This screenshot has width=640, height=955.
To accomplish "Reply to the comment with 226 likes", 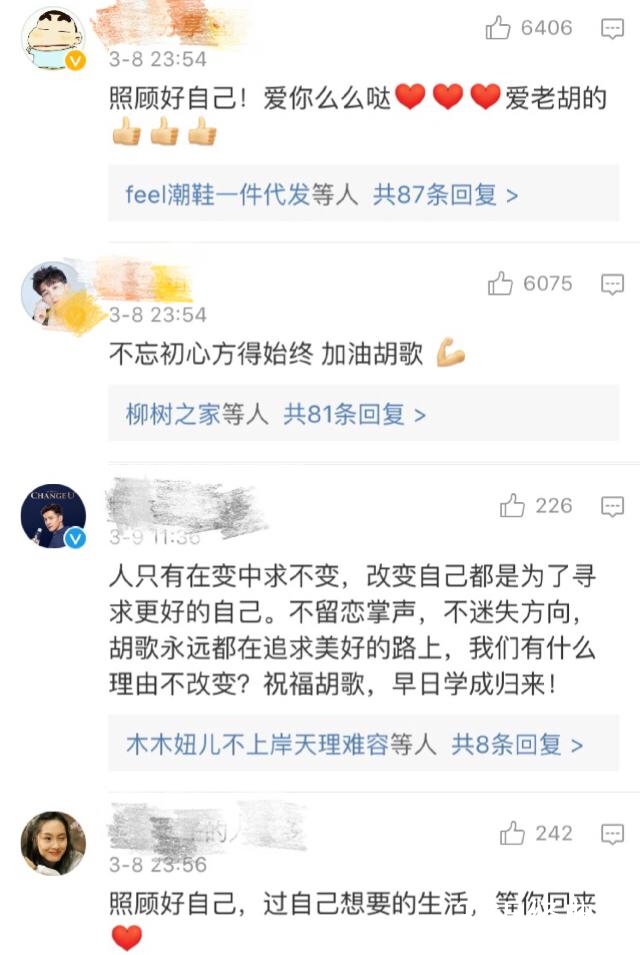I will 612,506.
